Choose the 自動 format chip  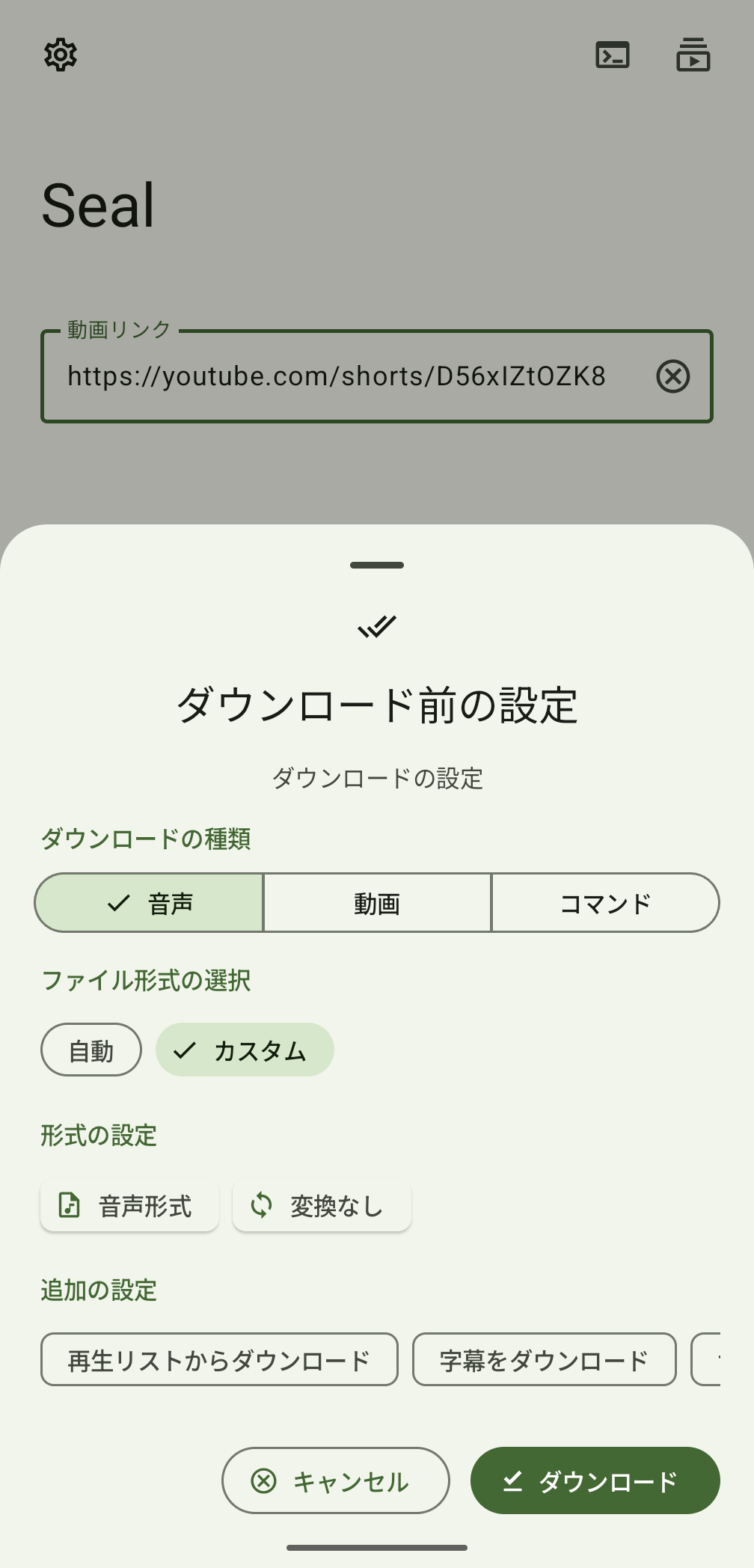[x=91, y=1050]
